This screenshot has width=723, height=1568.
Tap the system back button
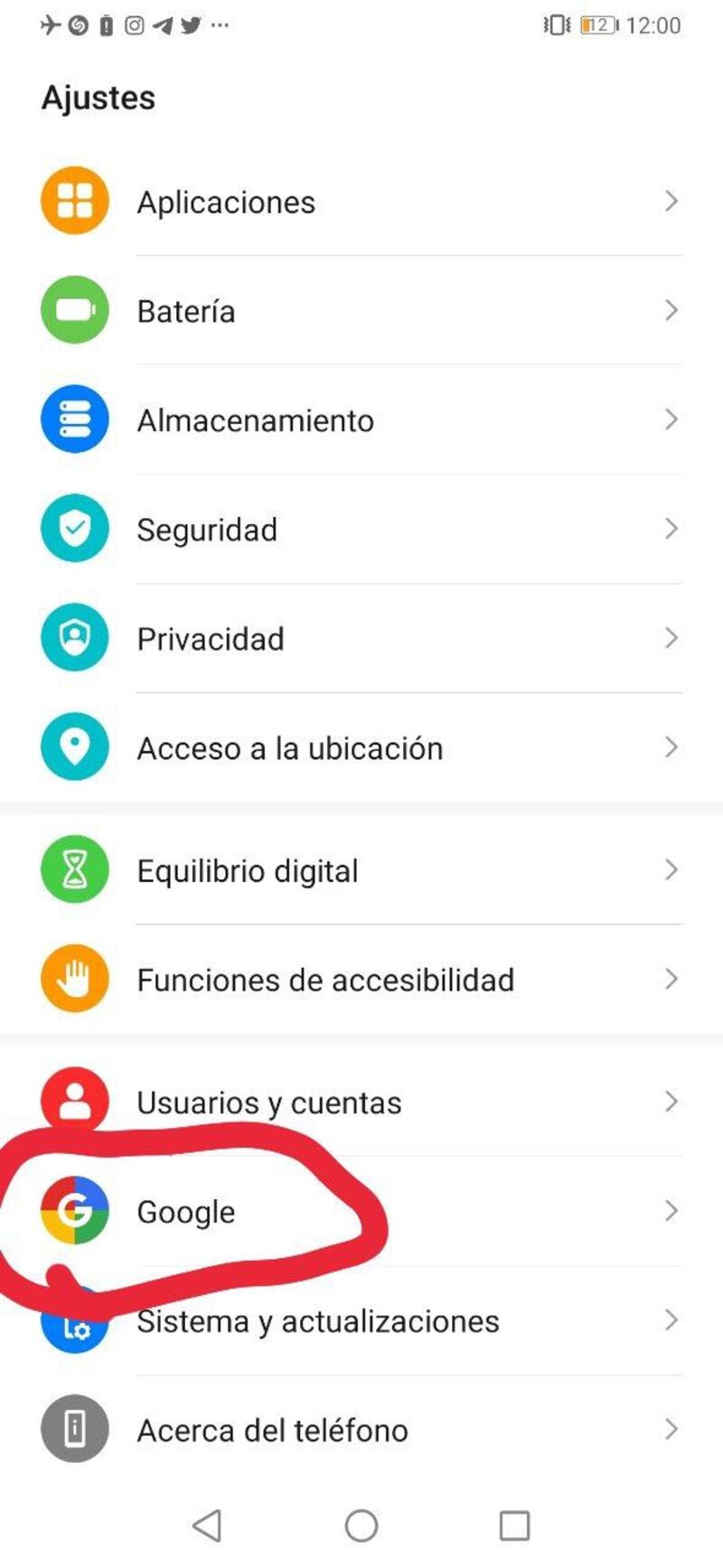pos(208,1526)
